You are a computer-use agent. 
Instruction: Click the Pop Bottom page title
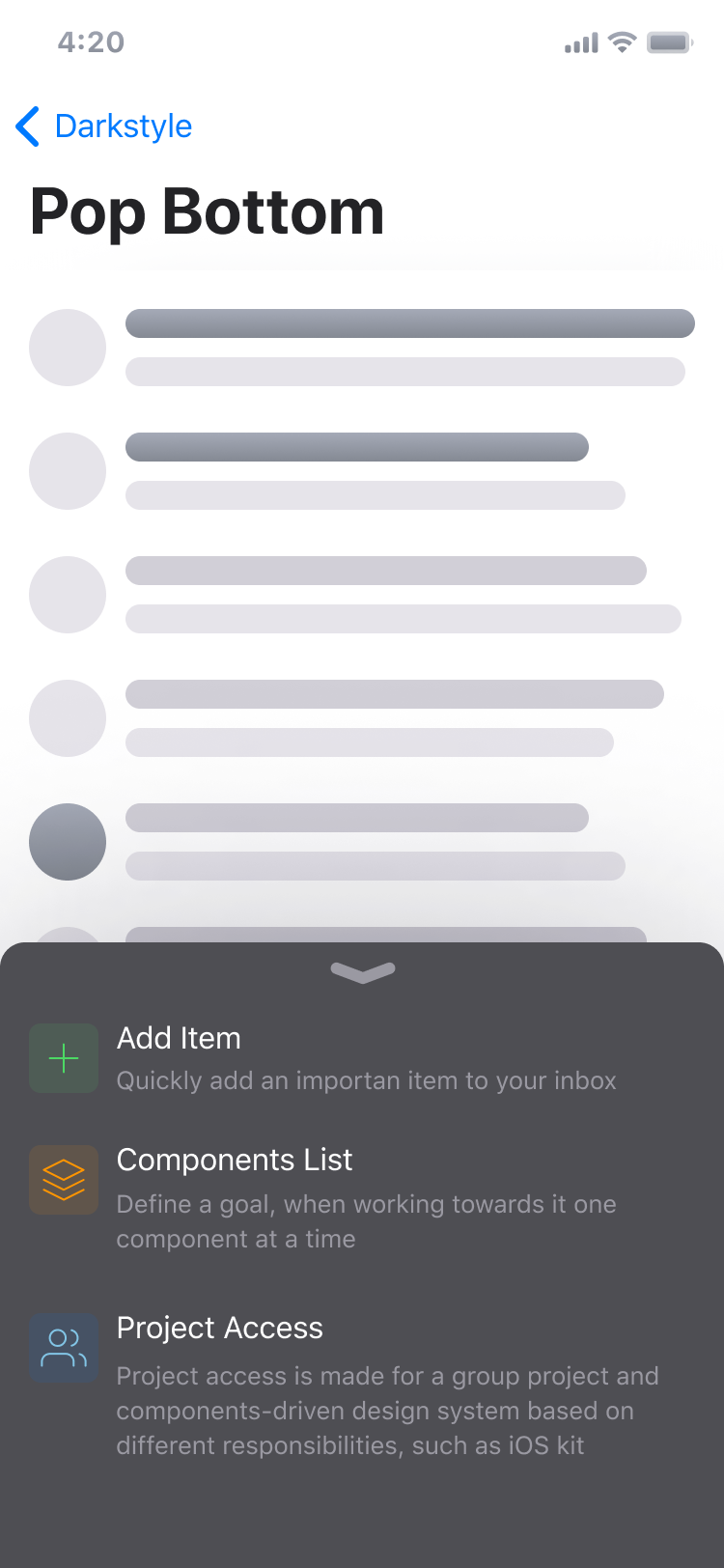point(207,212)
